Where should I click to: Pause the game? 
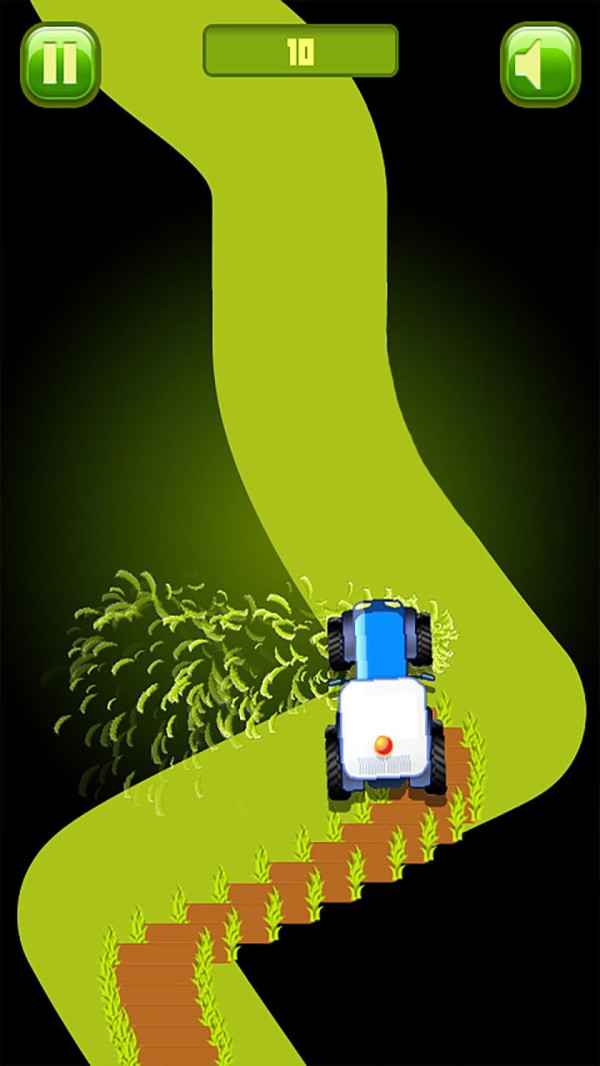point(60,64)
